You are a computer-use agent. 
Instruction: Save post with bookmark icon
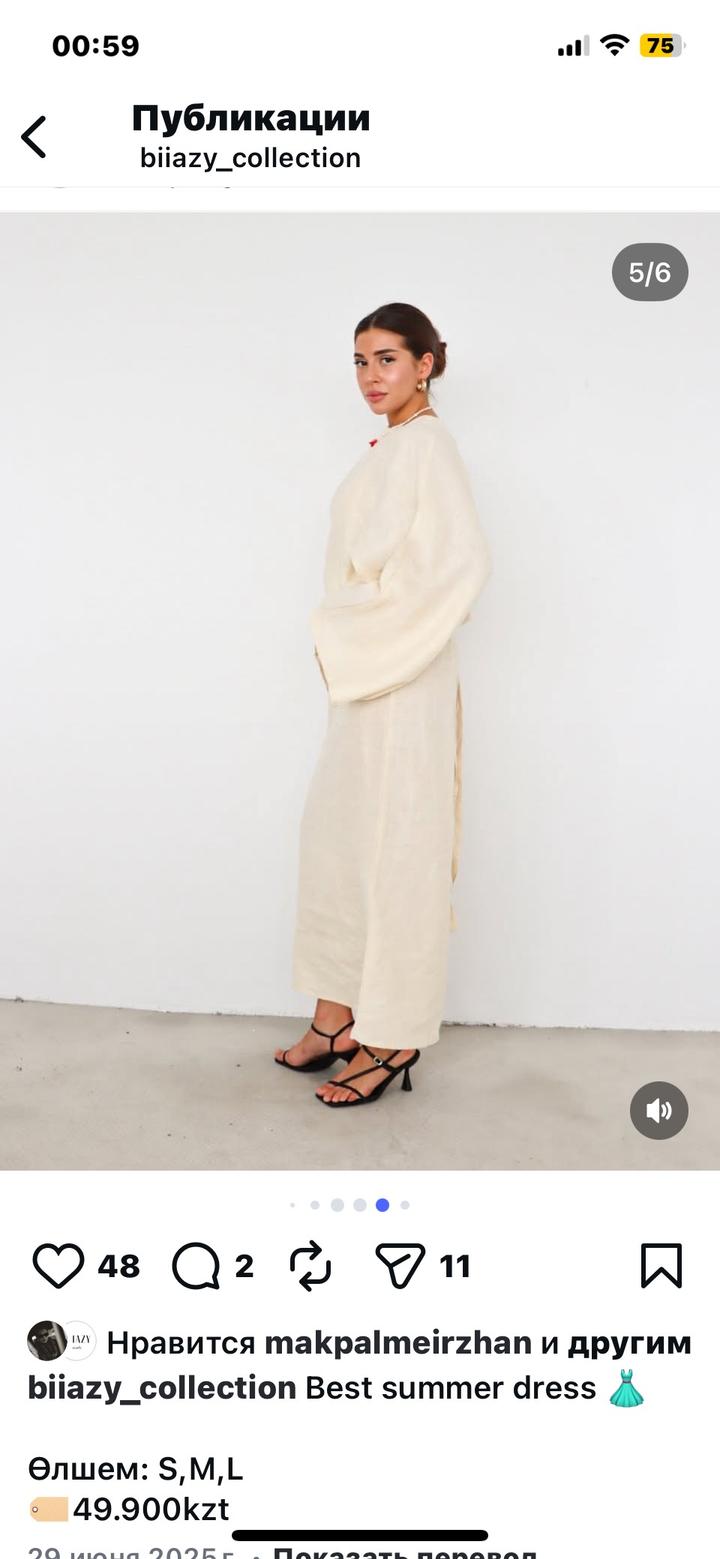click(x=661, y=1266)
